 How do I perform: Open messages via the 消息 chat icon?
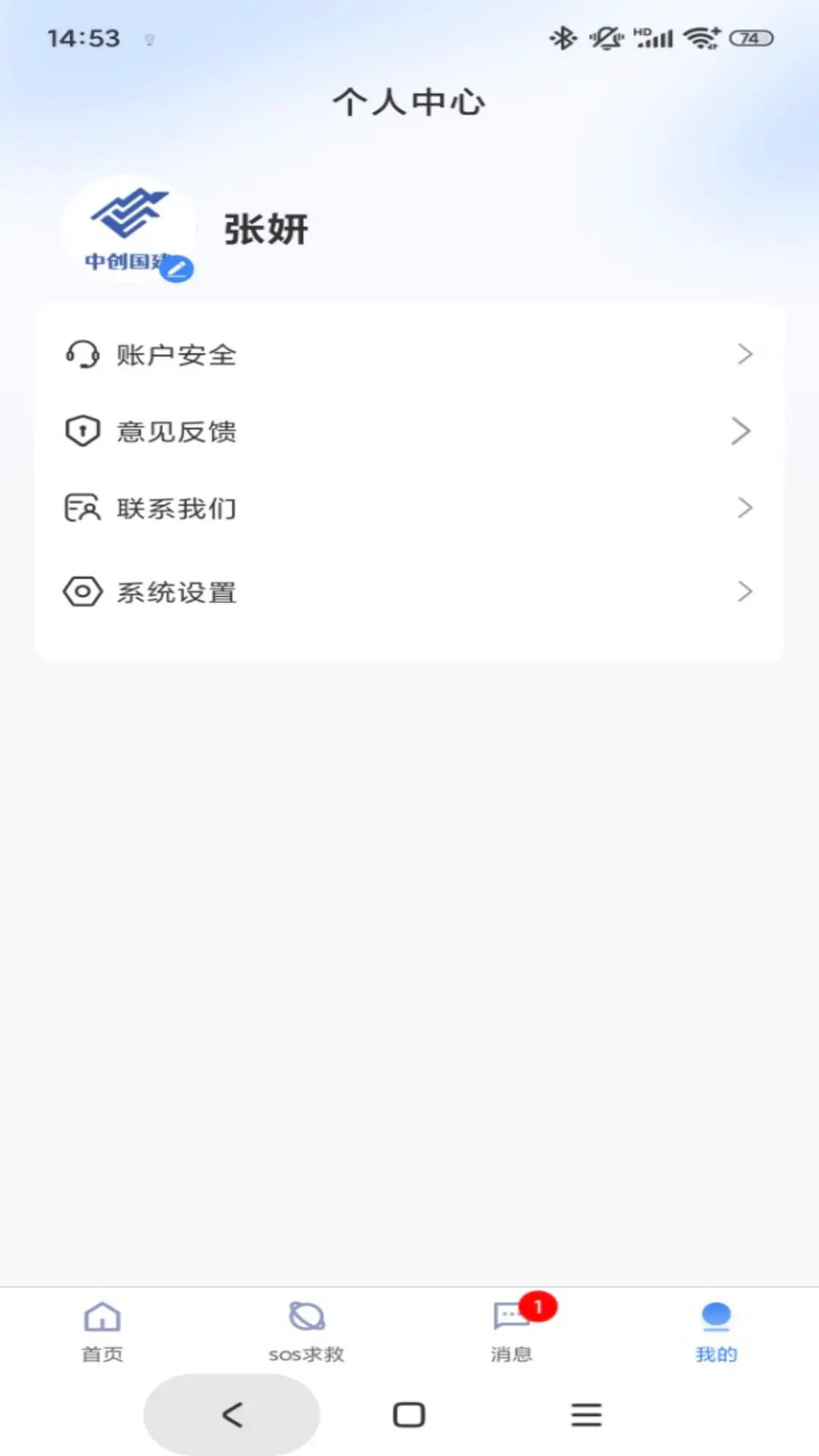click(510, 1318)
